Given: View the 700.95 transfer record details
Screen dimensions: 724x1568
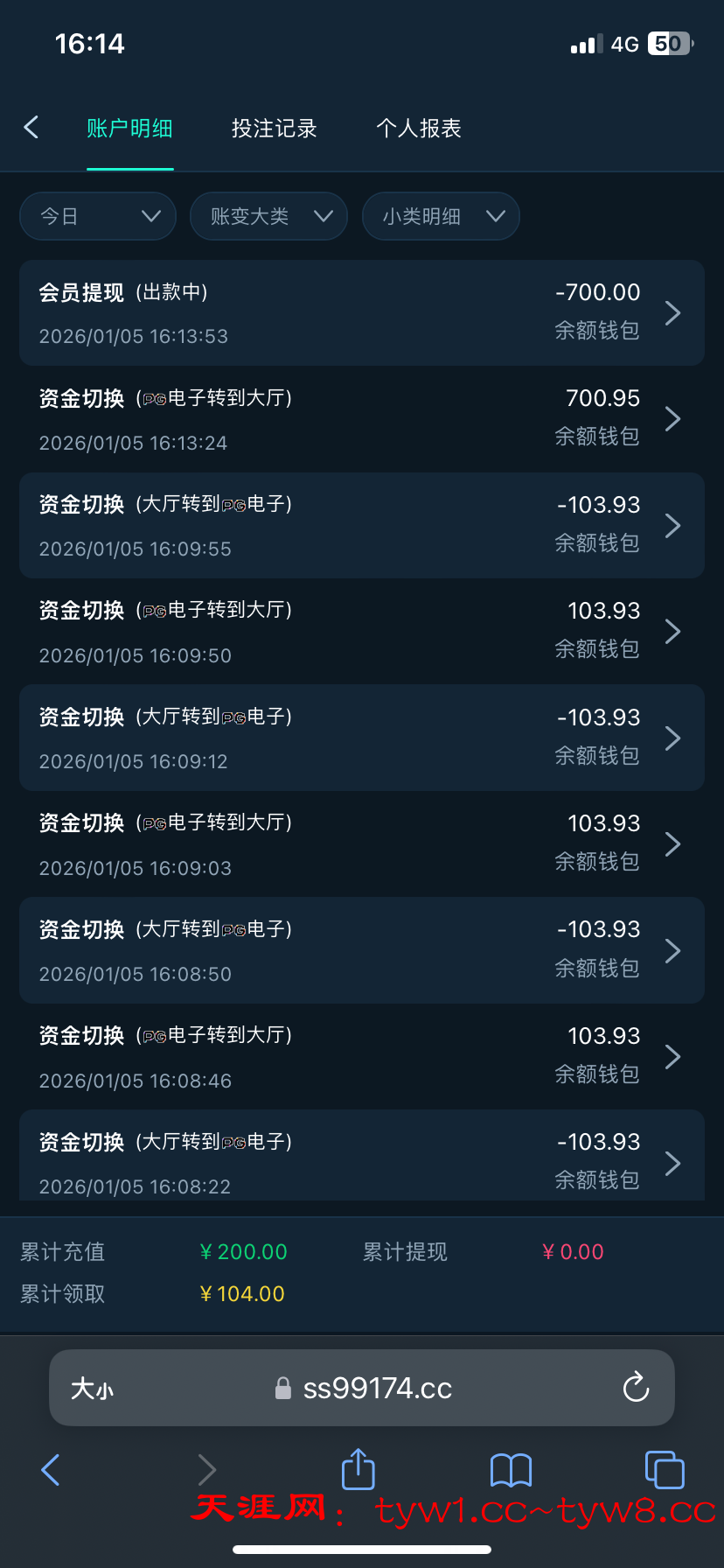Looking at the screenshot, I should (362, 419).
